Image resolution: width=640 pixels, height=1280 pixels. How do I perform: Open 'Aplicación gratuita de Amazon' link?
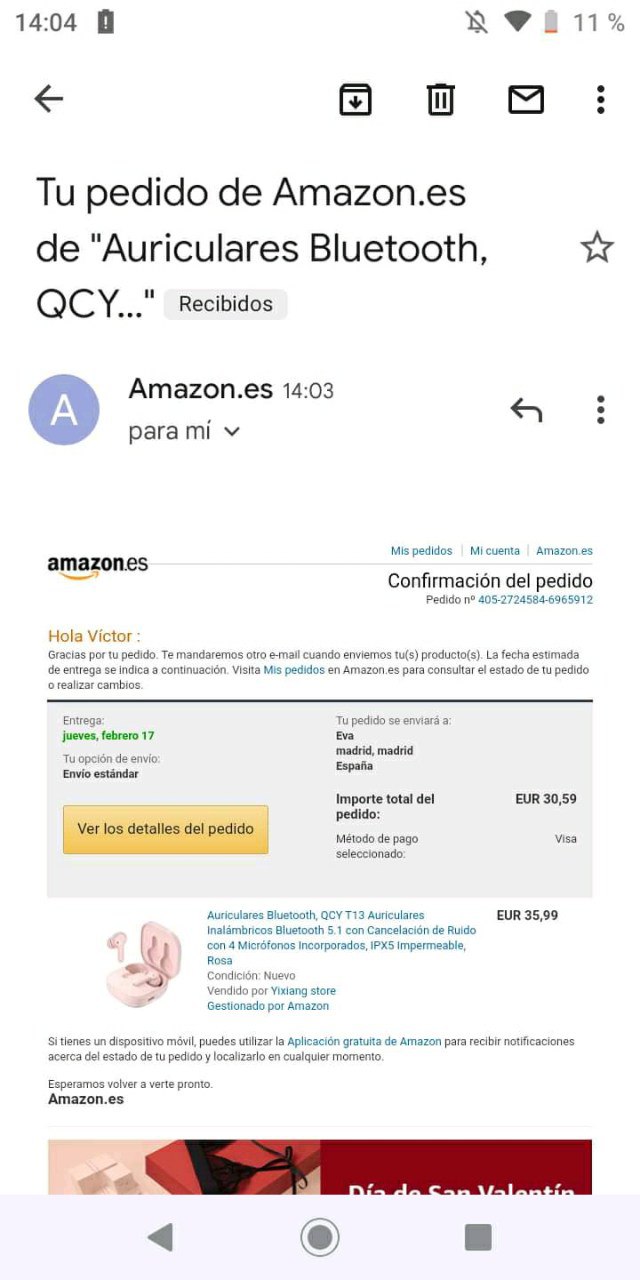coord(364,1041)
